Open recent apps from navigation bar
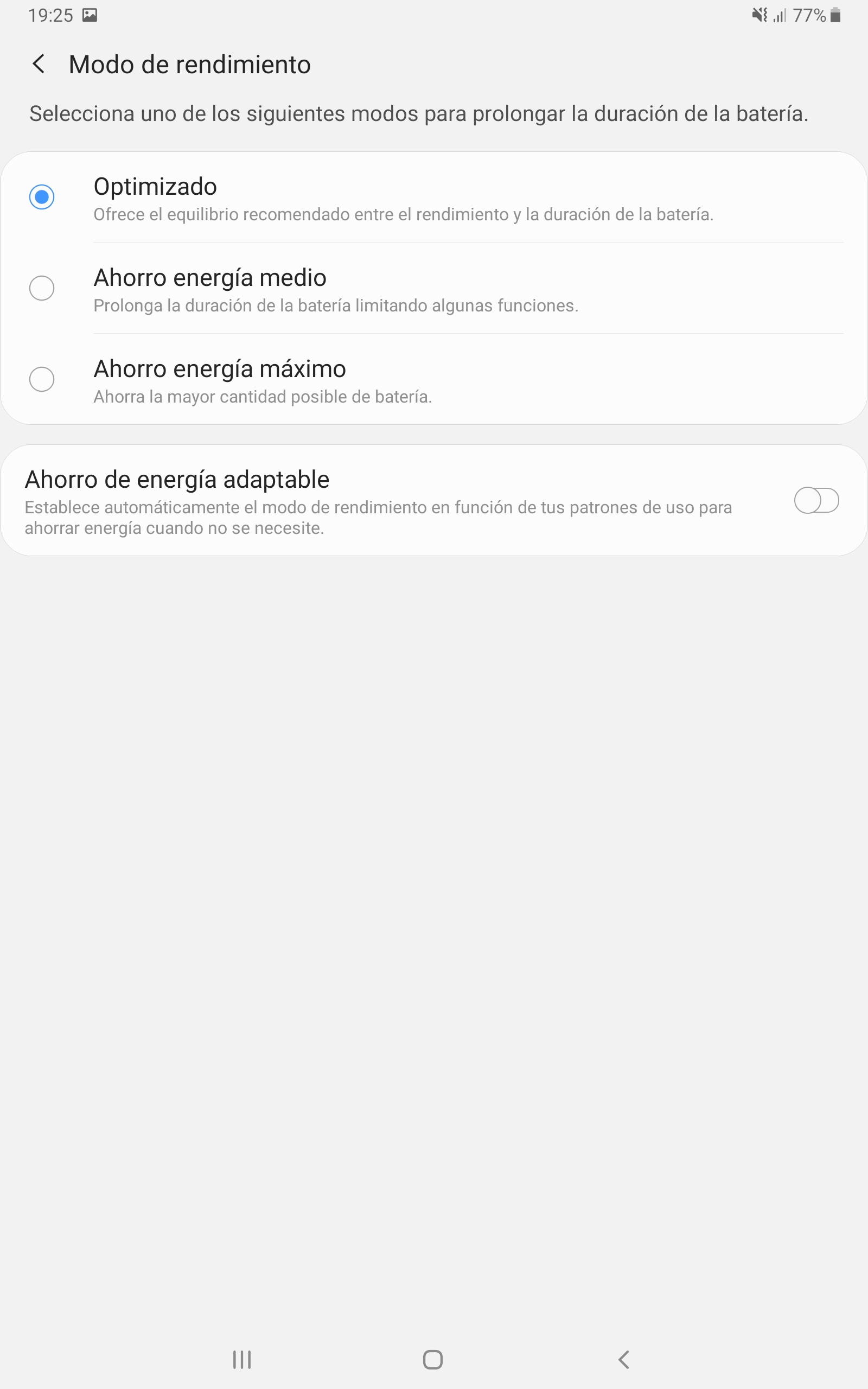Screen dimensions: 868x1389 [x=242, y=1360]
